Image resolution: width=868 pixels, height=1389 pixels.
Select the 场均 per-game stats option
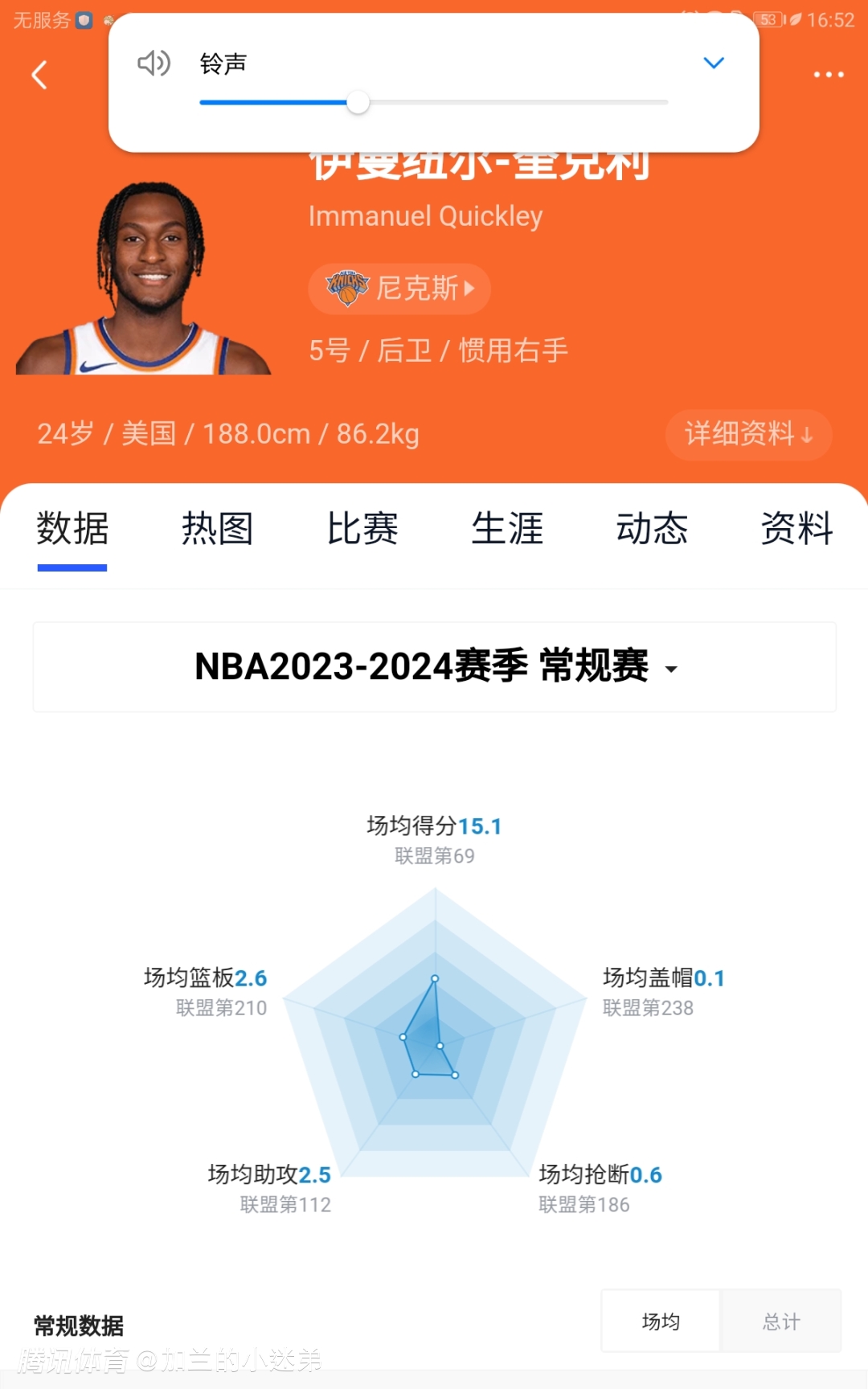click(x=661, y=1321)
